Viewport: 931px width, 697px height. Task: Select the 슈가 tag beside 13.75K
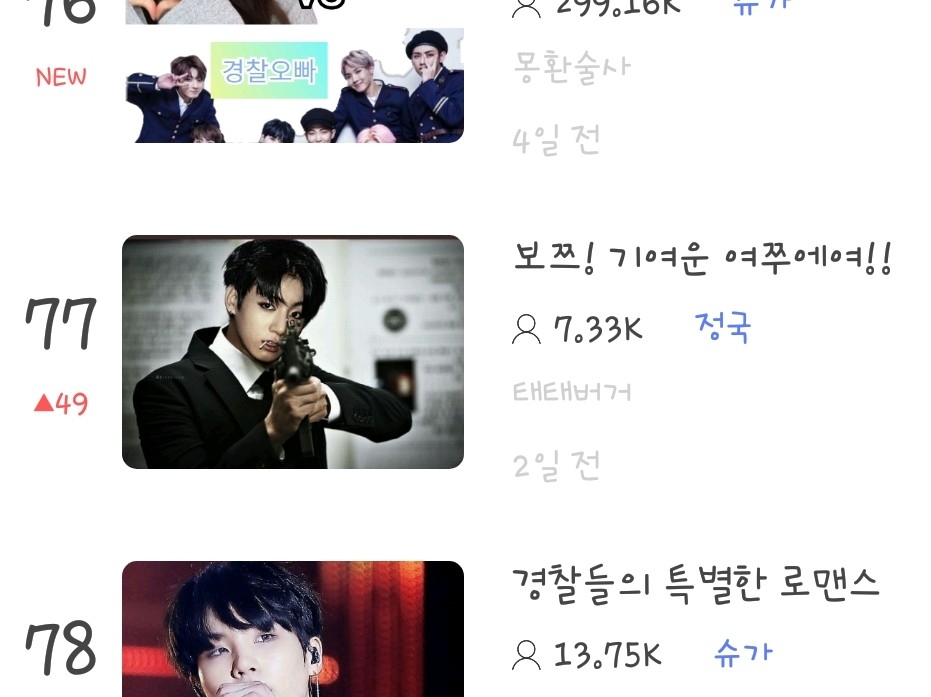(742, 654)
